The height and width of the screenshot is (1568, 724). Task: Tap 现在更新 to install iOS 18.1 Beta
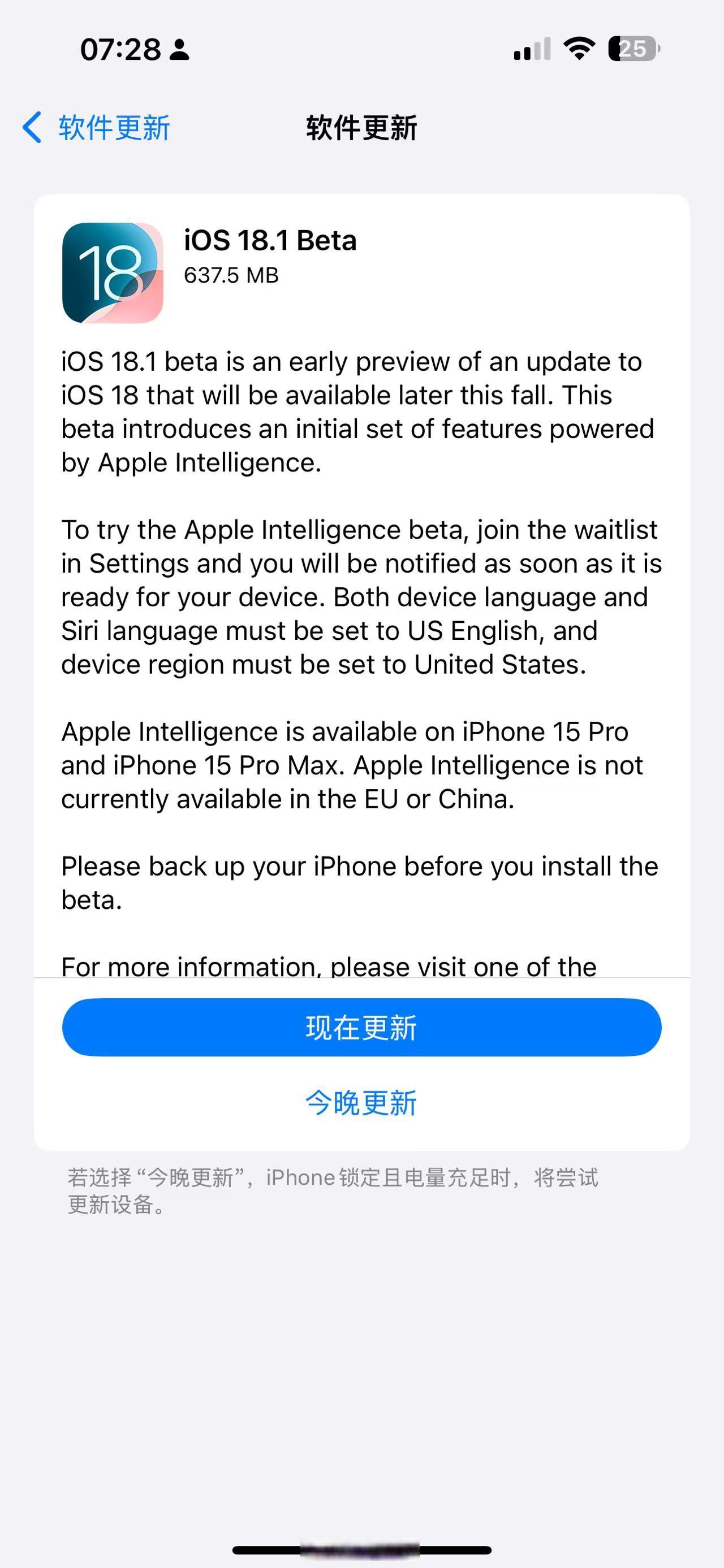click(361, 1028)
